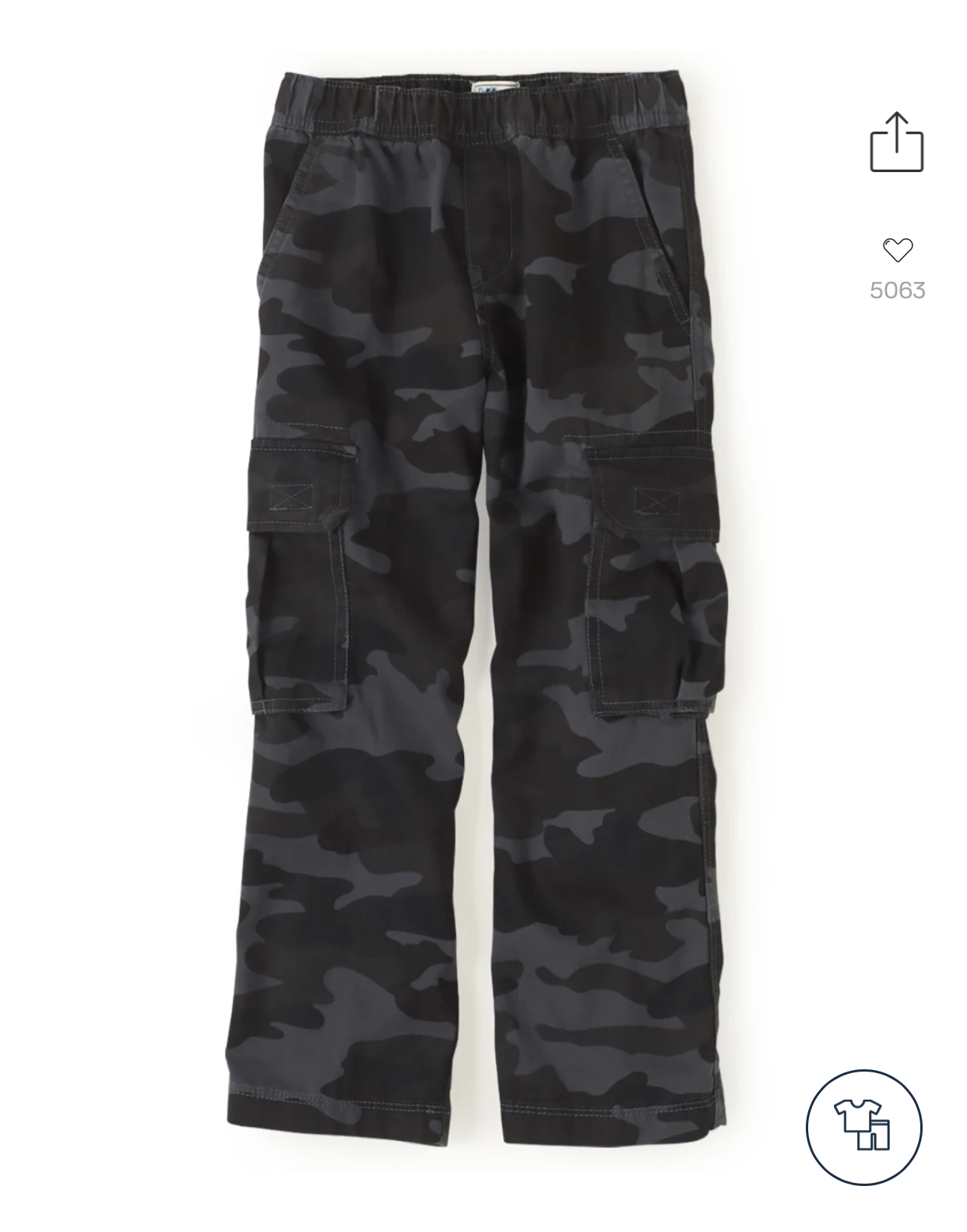Open the complete-the-outfit button
The width and height of the screenshot is (967, 1232).
click(x=863, y=1127)
